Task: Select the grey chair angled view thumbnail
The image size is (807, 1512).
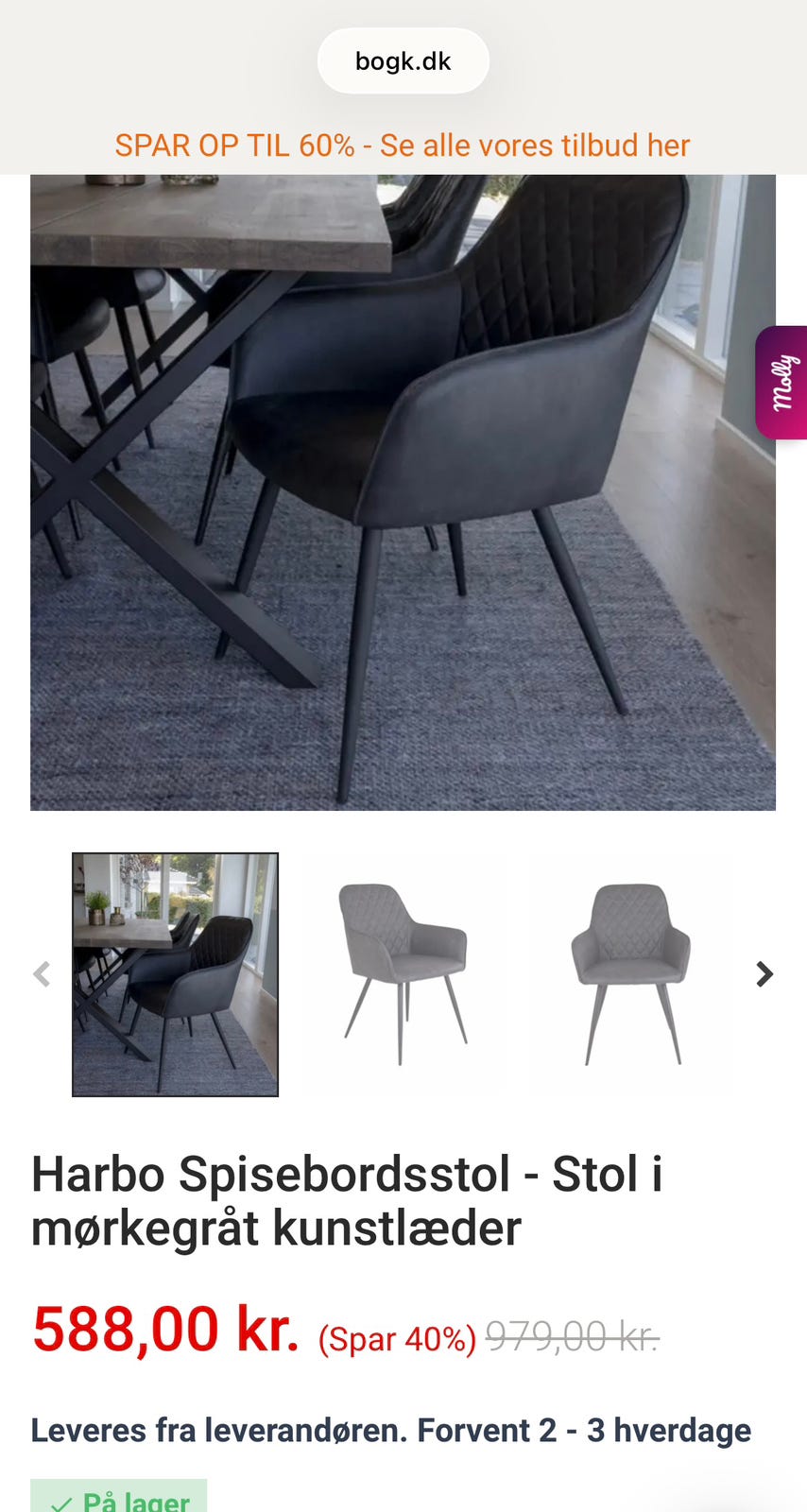Action: (x=403, y=974)
